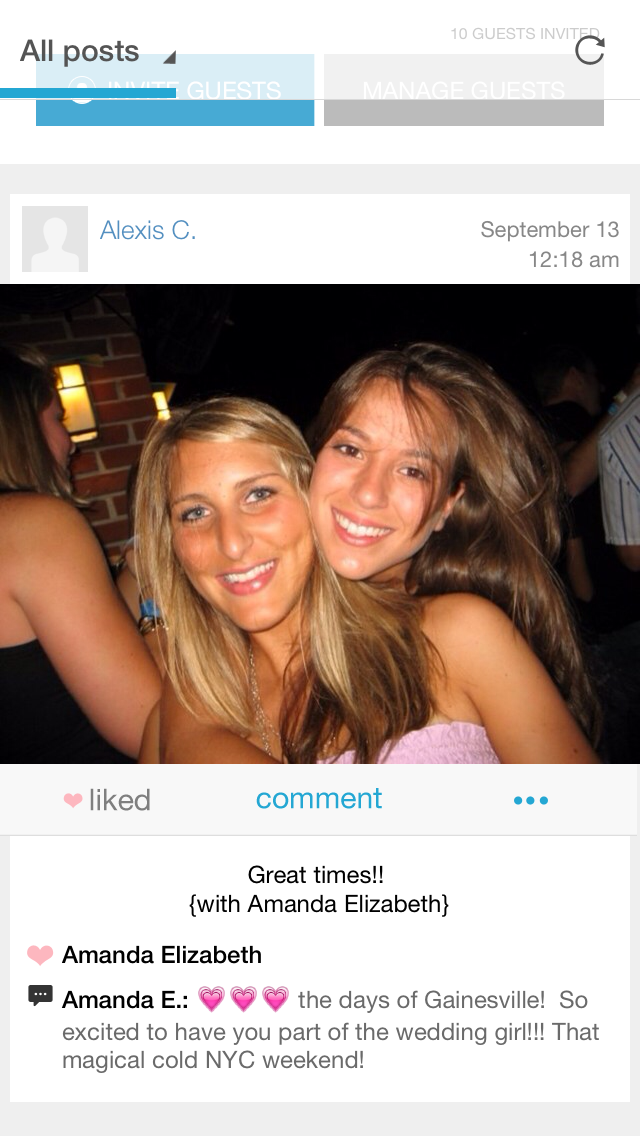Image resolution: width=640 pixels, height=1136 pixels.
Task: Refresh the posts feed
Action: point(589,50)
